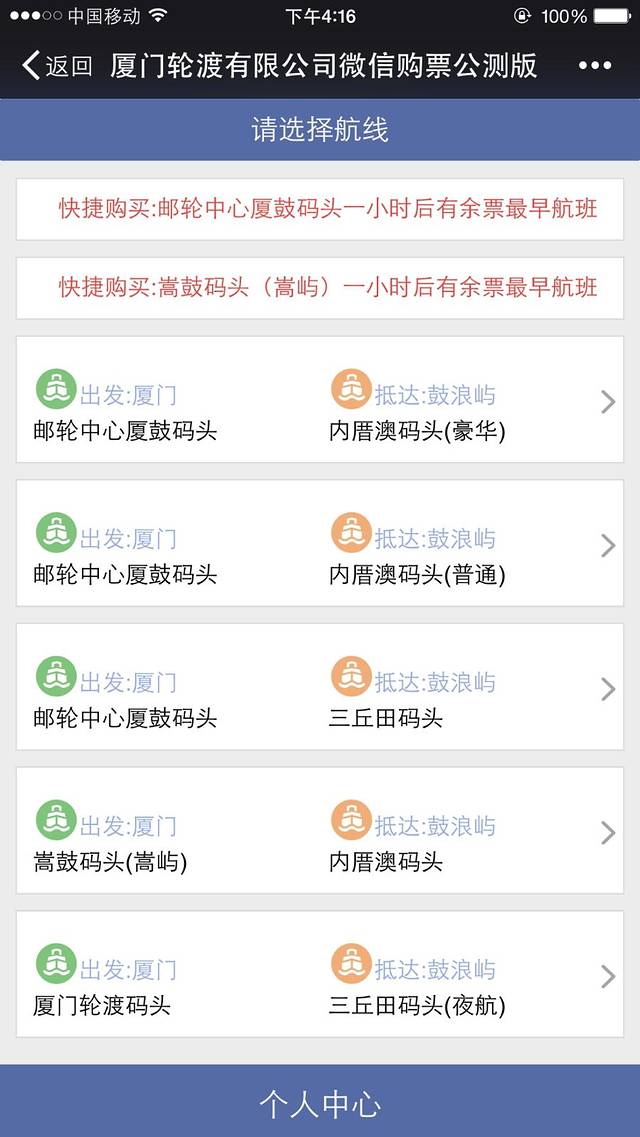Open 厦门轮渡码头 to 三丘田码头(夜航) route
This screenshot has height=1137, width=640.
pos(320,974)
